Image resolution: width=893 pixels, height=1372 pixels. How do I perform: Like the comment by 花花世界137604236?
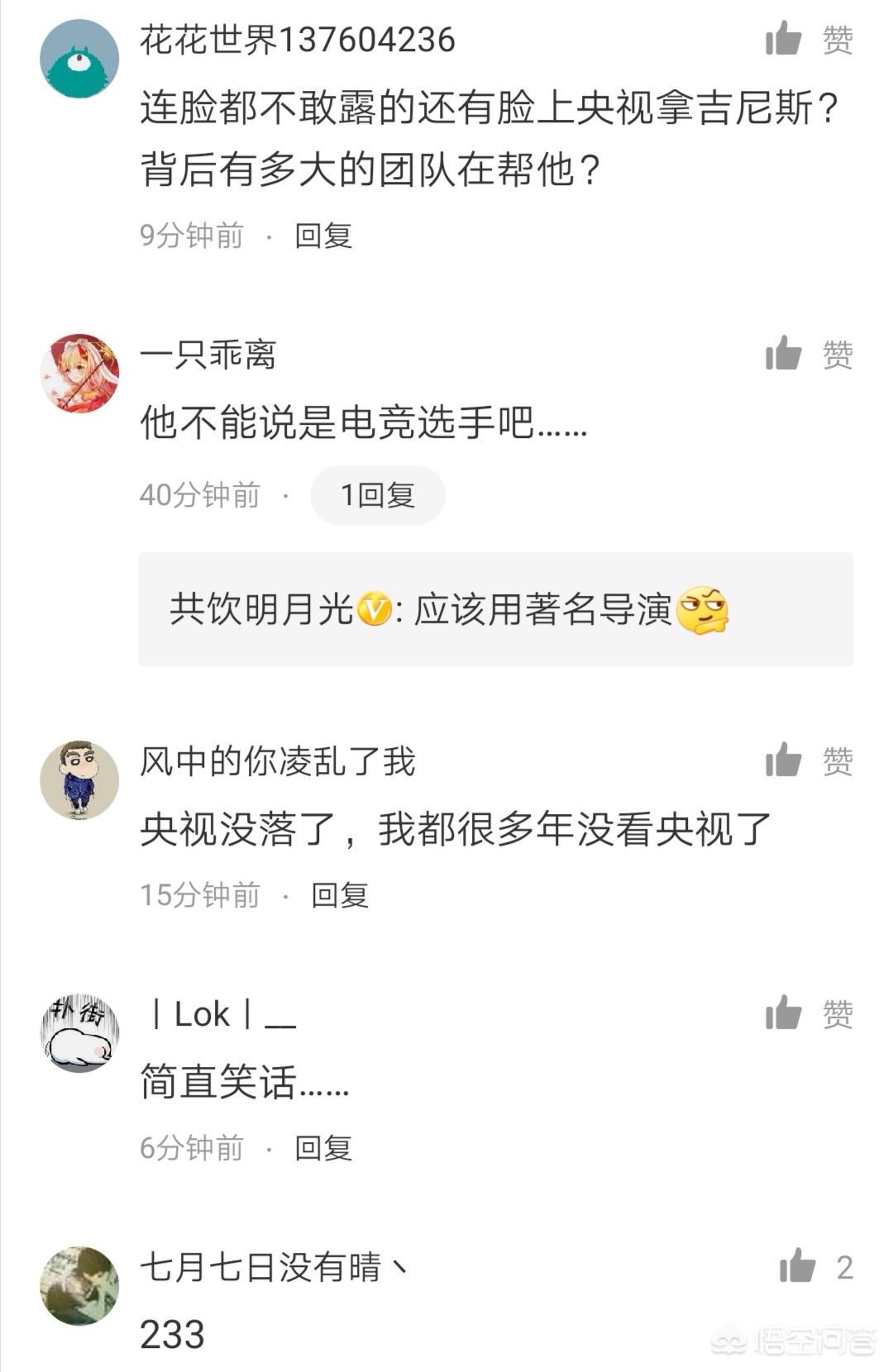coord(784,39)
